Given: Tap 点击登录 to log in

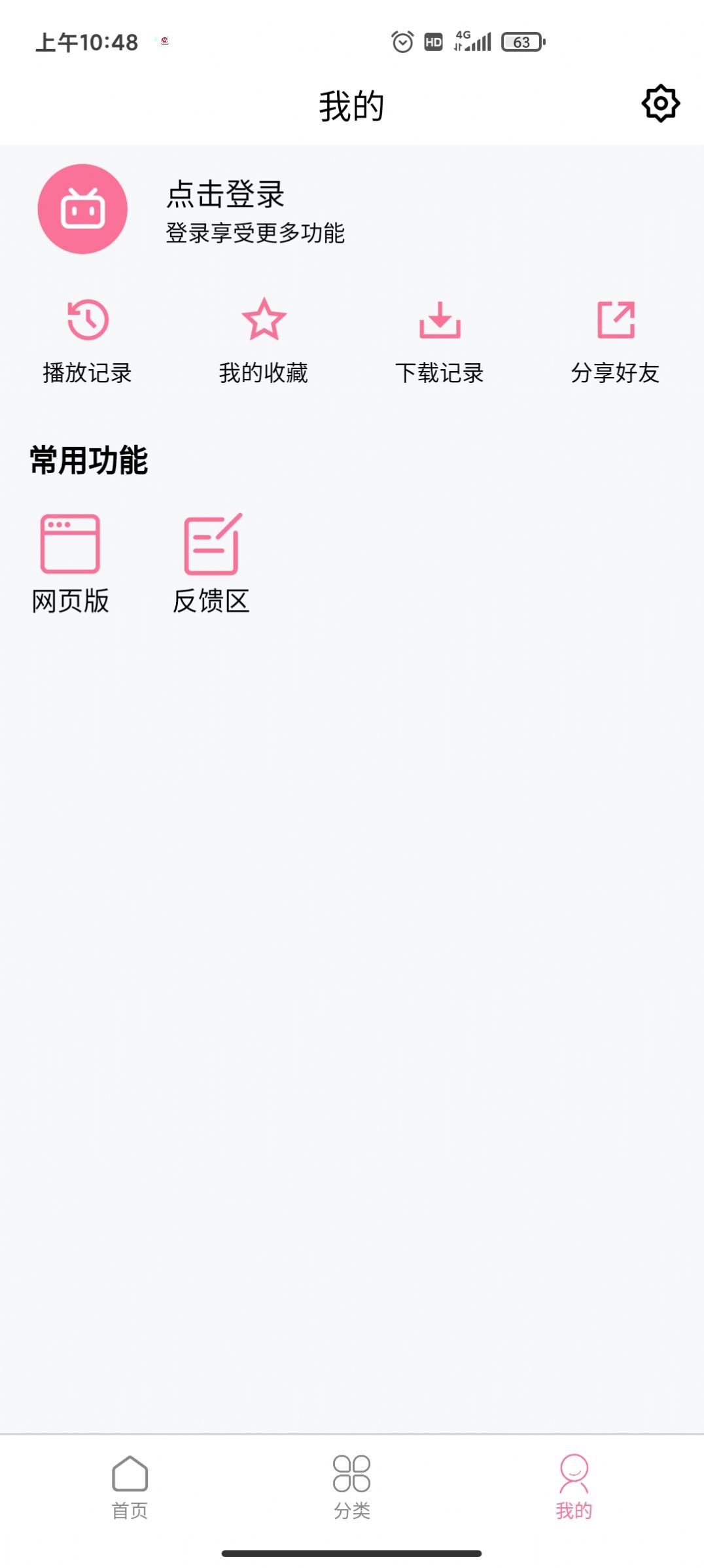Looking at the screenshot, I should pyautogui.click(x=224, y=194).
